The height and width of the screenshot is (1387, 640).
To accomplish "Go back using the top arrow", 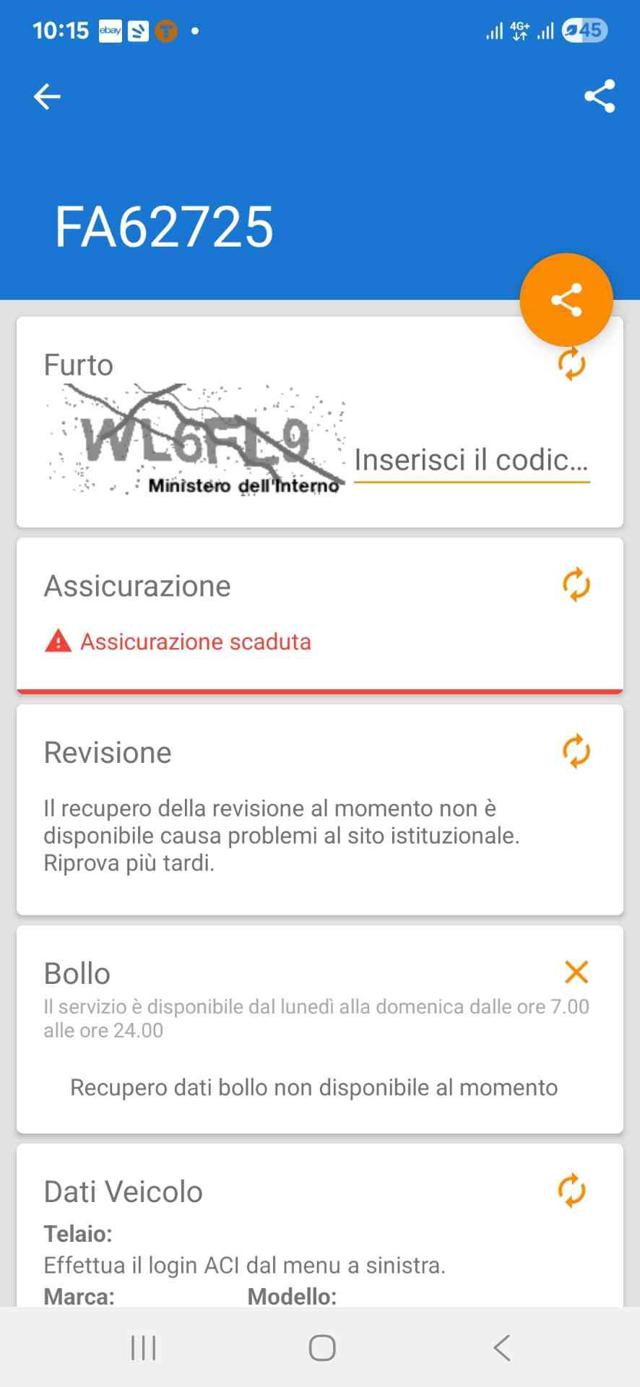I will pos(47,96).
